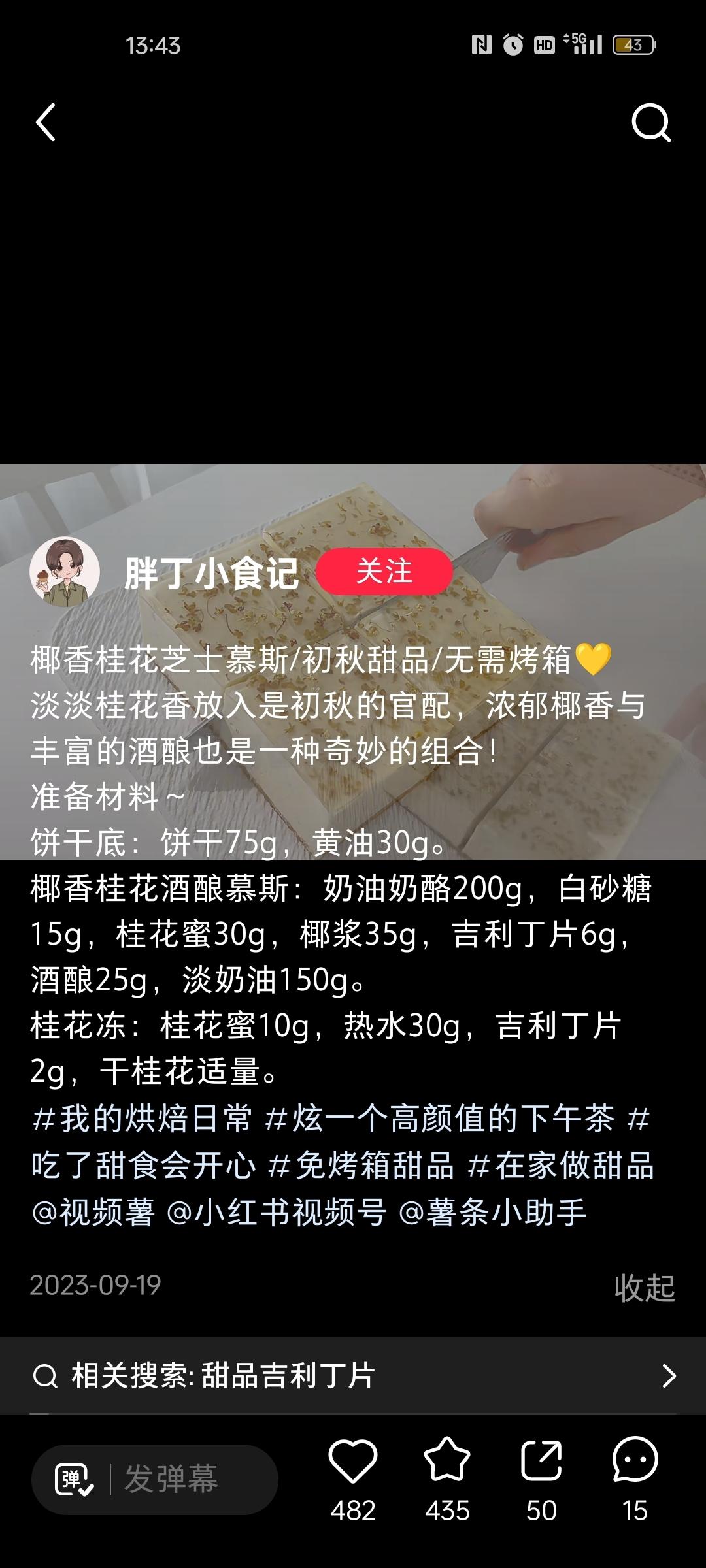Visit the @视频薯 mention
This screenshot has height=1568, width=706.
[93, 1212]
